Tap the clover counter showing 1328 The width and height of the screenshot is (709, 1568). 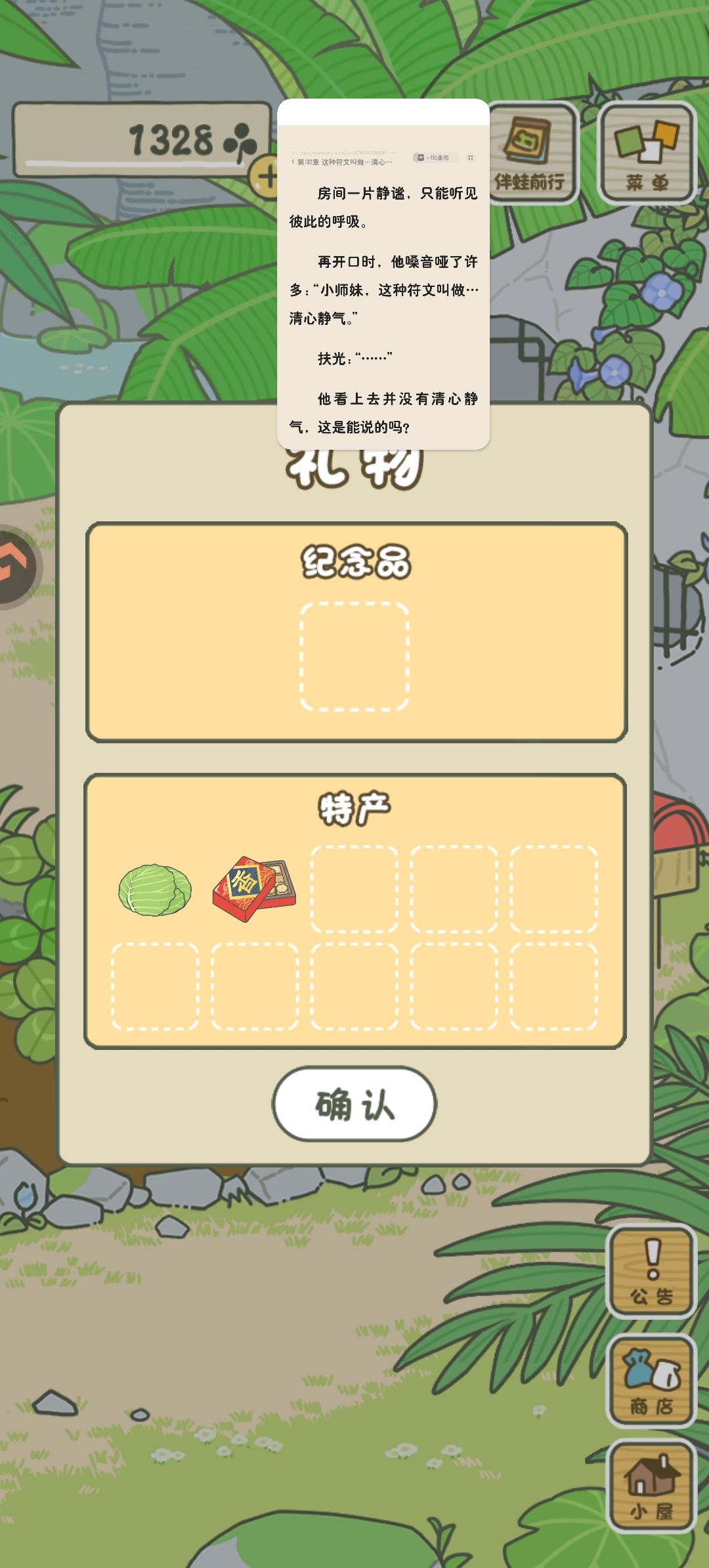pos(171,137)
